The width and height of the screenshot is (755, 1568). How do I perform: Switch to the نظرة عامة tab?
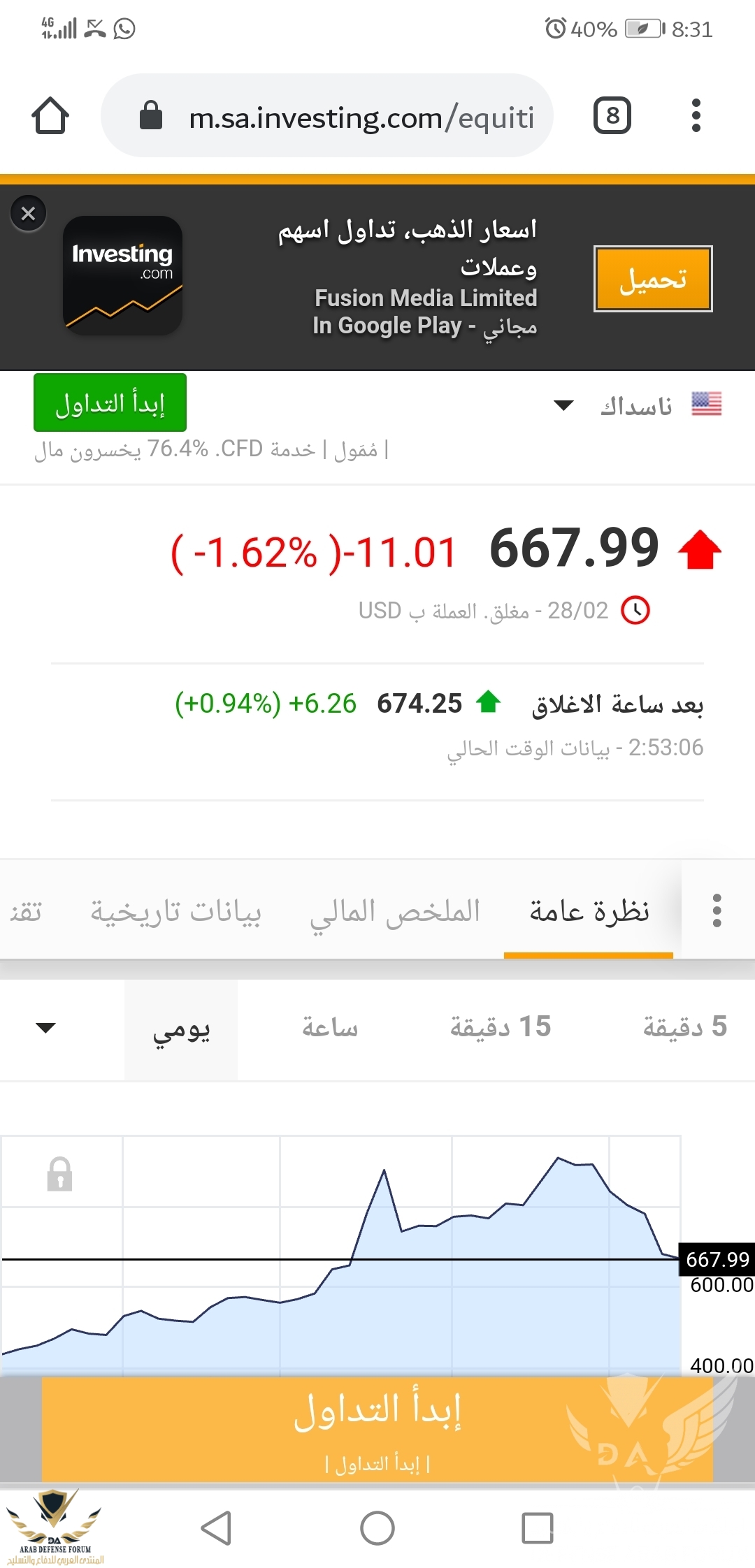pyautogui.click(x=589, y=911)
